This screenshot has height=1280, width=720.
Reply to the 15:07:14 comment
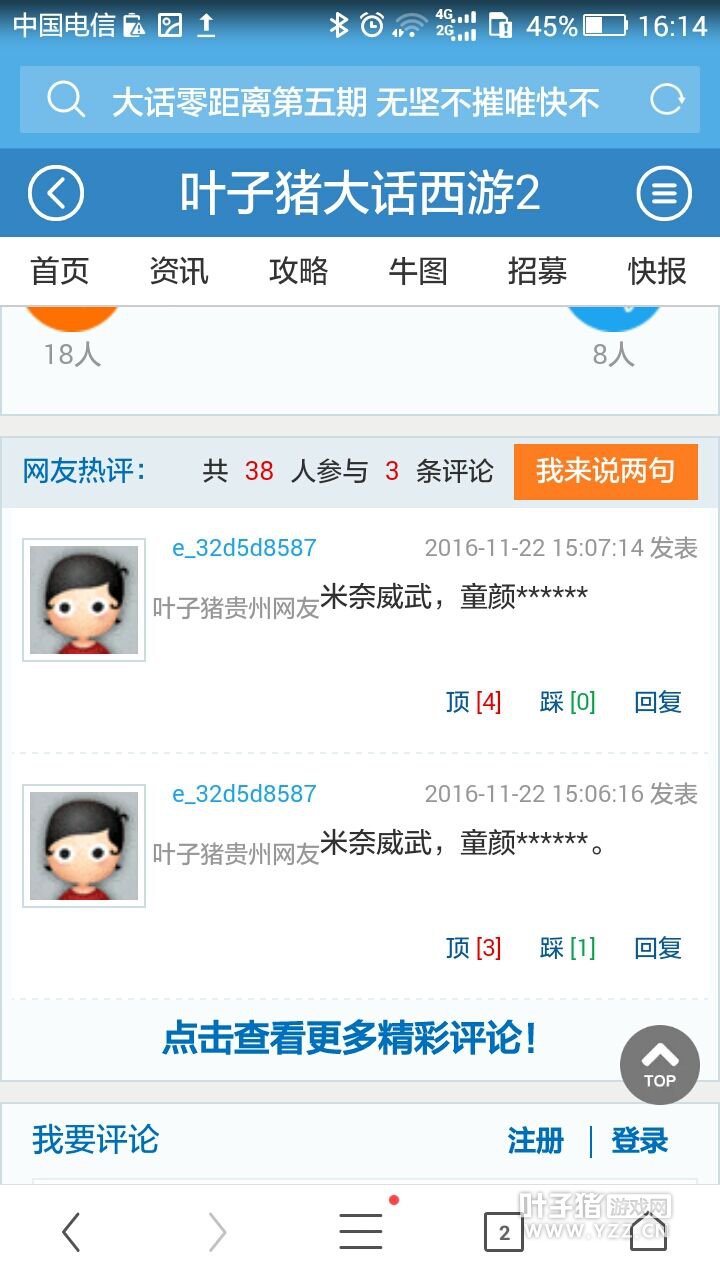[658, 702]
